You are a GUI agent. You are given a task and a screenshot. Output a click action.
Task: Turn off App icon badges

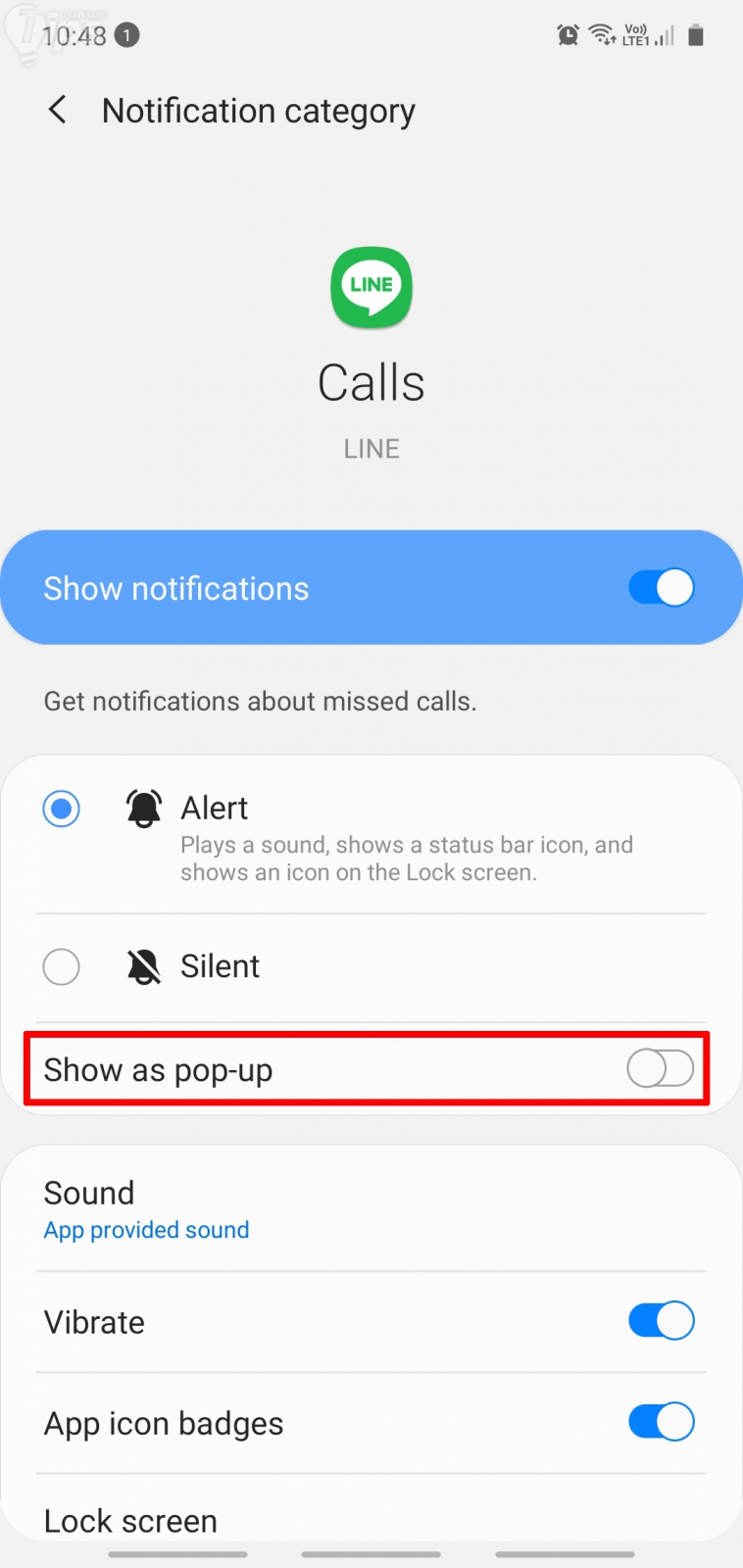click(x=661, y=1422)
